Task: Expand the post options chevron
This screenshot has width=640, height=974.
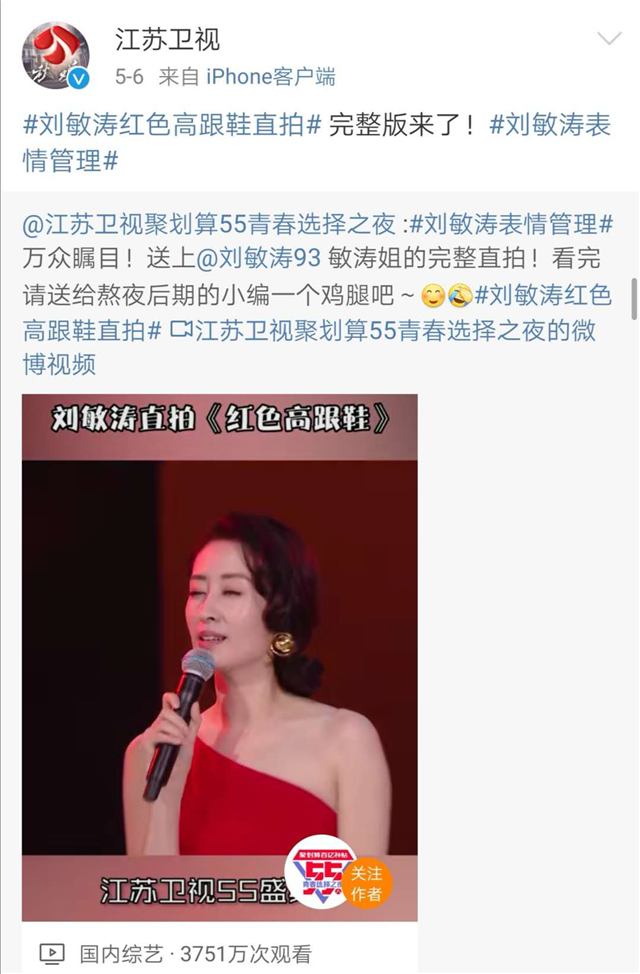Action: (x=609, y=40)
